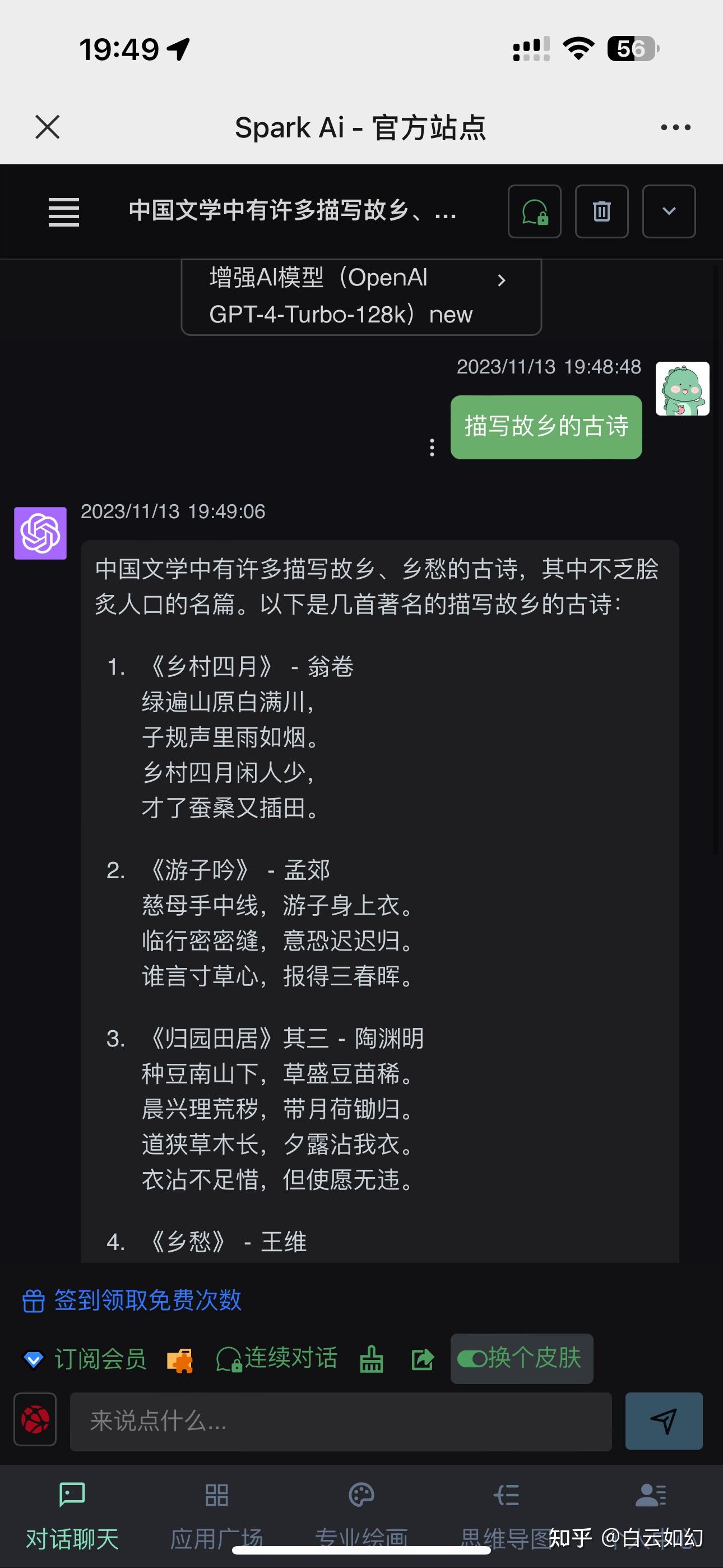This screenshot has height=1568, width=723.
Task: Open the 思维导图 mind map tab
Action: click(506, 1516)
